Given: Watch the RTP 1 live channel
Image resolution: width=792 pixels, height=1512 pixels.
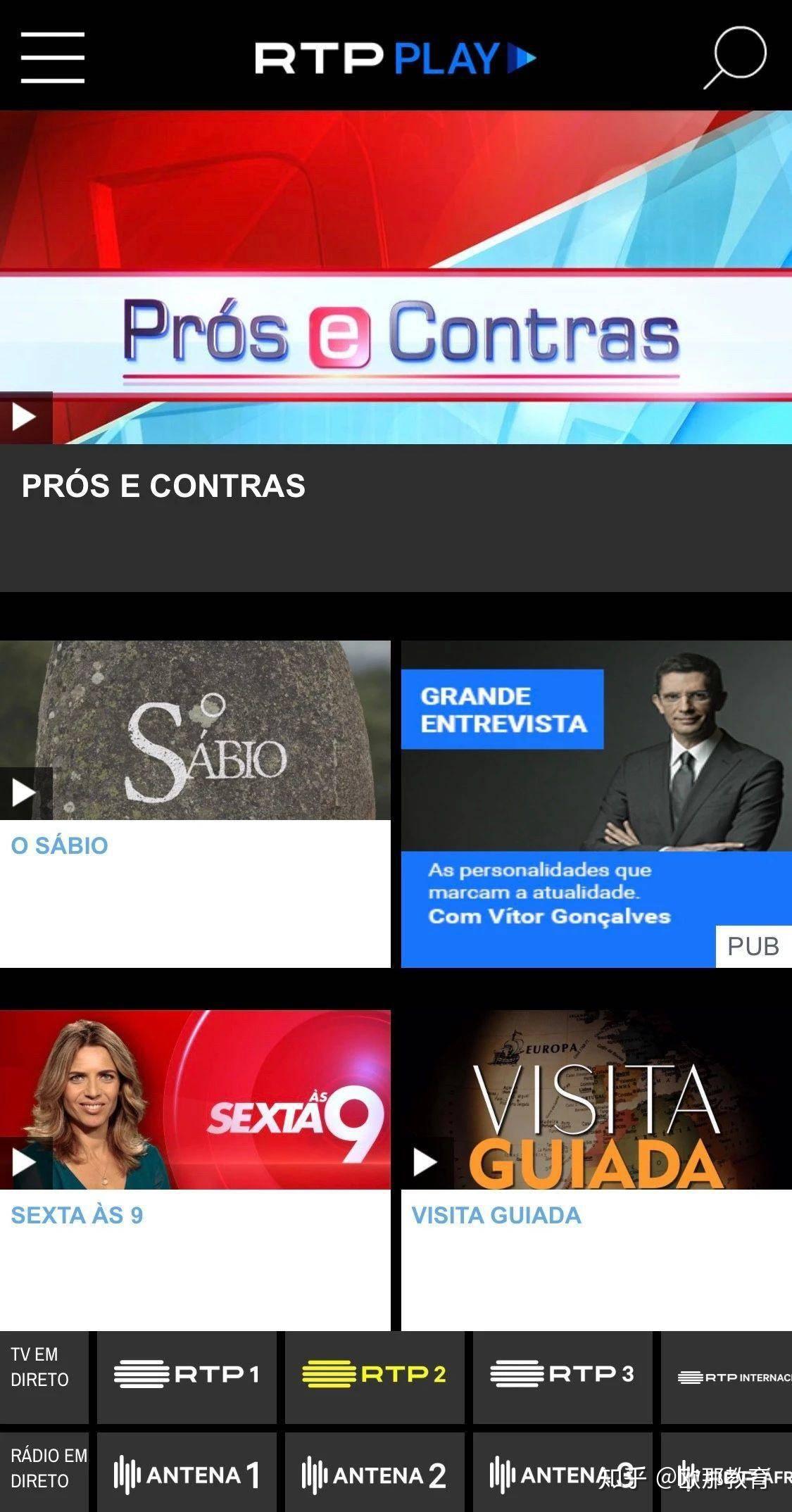Looking at the screenshot, I should [x=187, y=1374].
